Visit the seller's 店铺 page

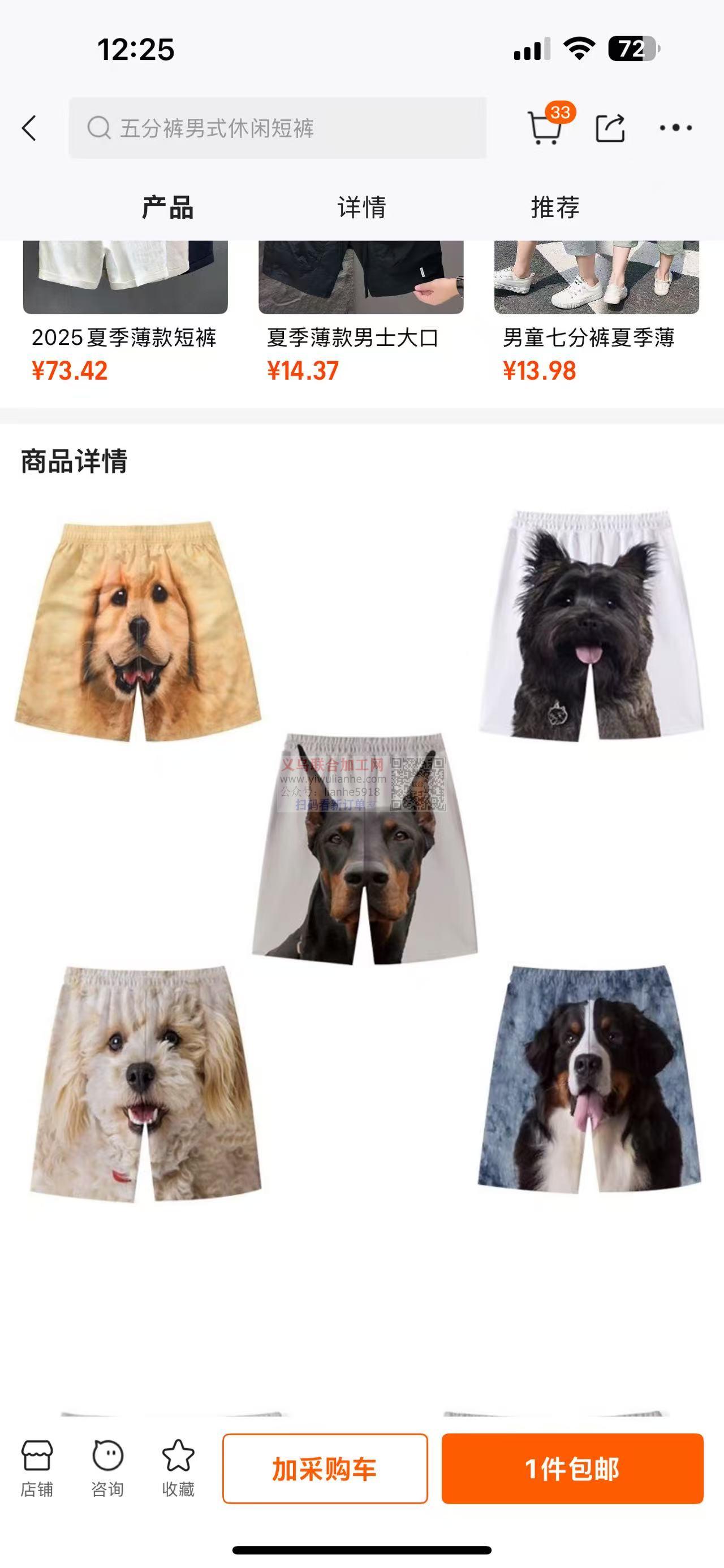coord(37,1468)
